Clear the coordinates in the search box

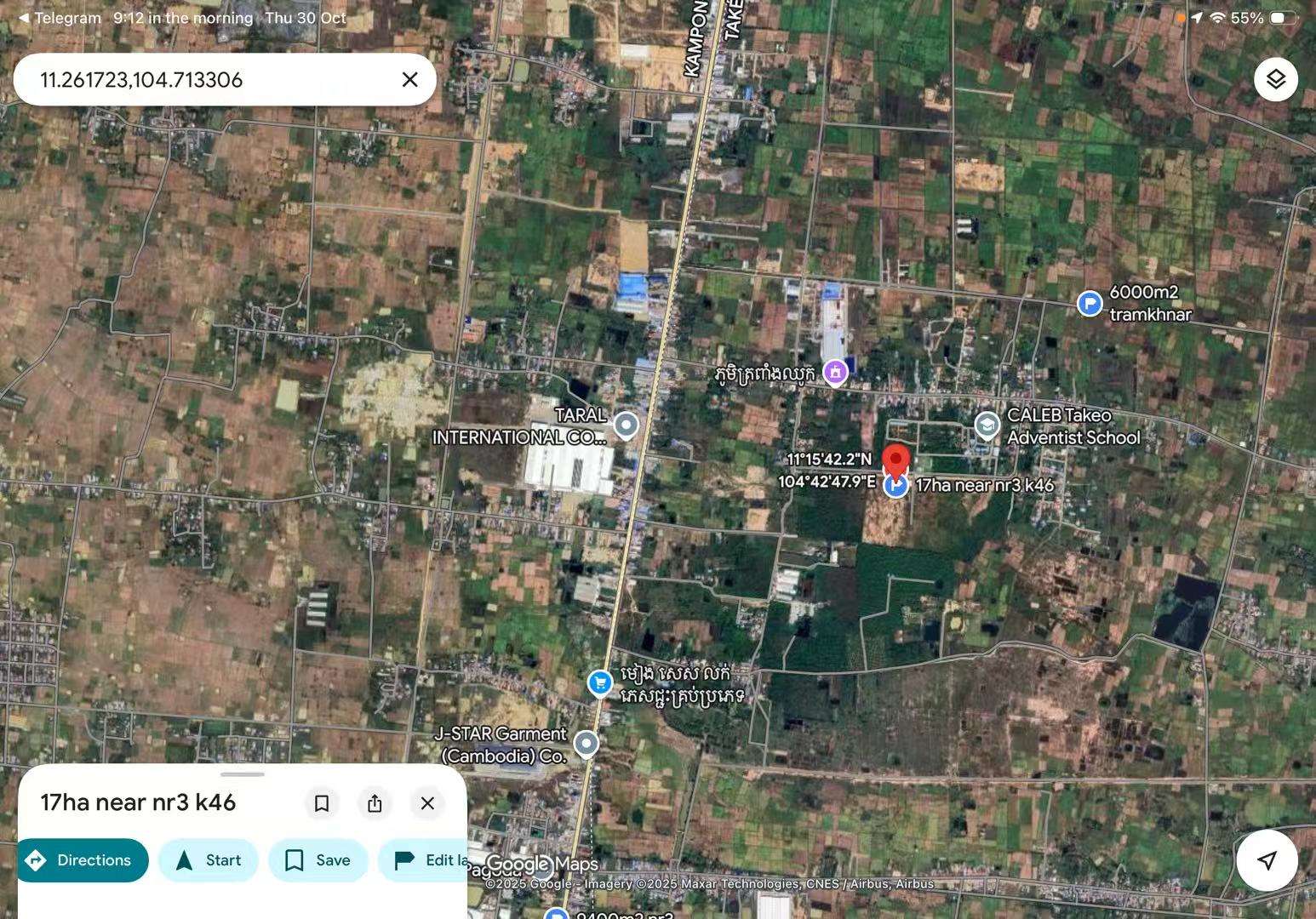coord(409,79)
